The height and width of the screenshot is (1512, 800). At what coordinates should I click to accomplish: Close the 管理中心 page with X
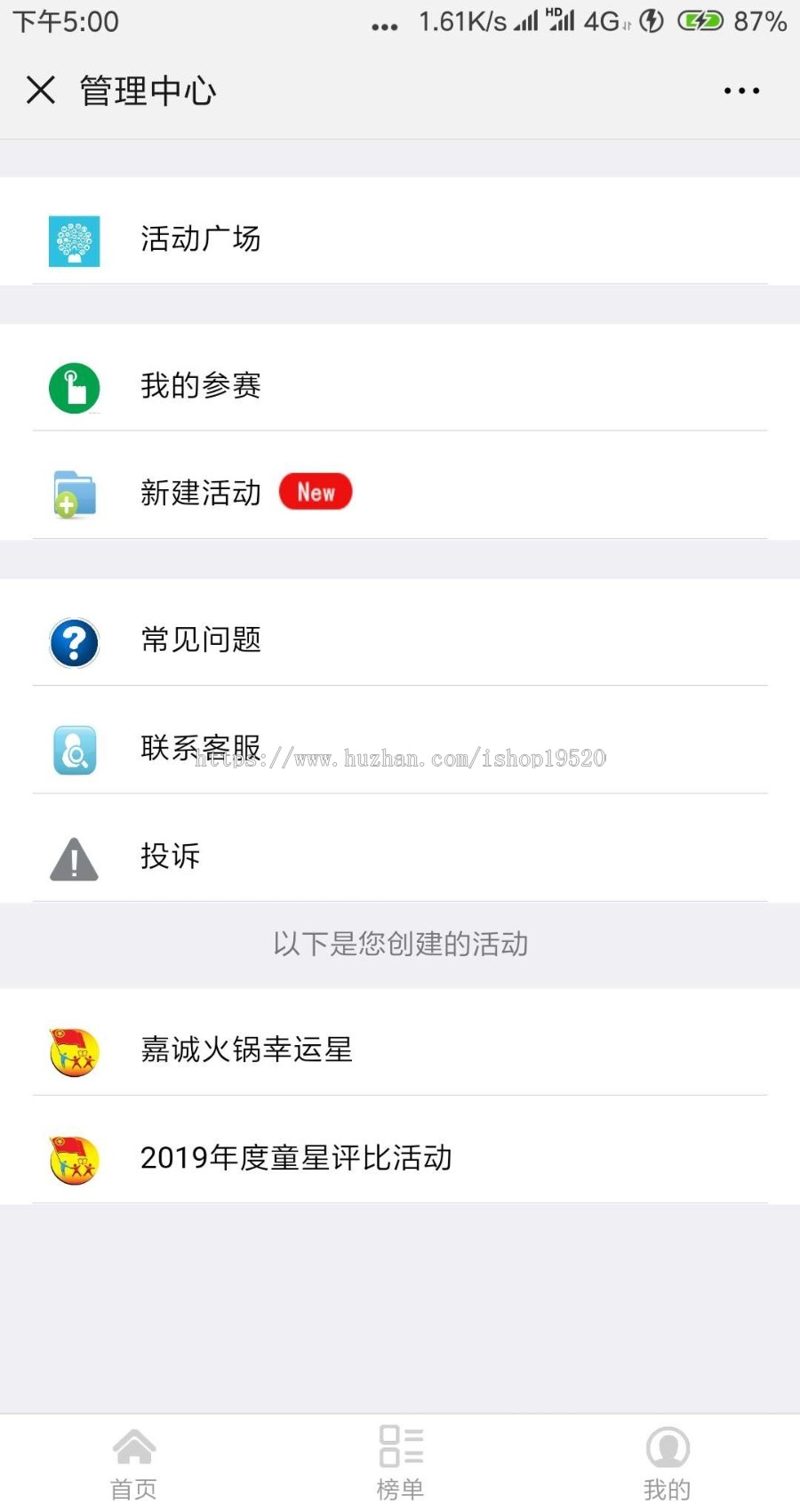pyautogui.click(x=41, y=89)
